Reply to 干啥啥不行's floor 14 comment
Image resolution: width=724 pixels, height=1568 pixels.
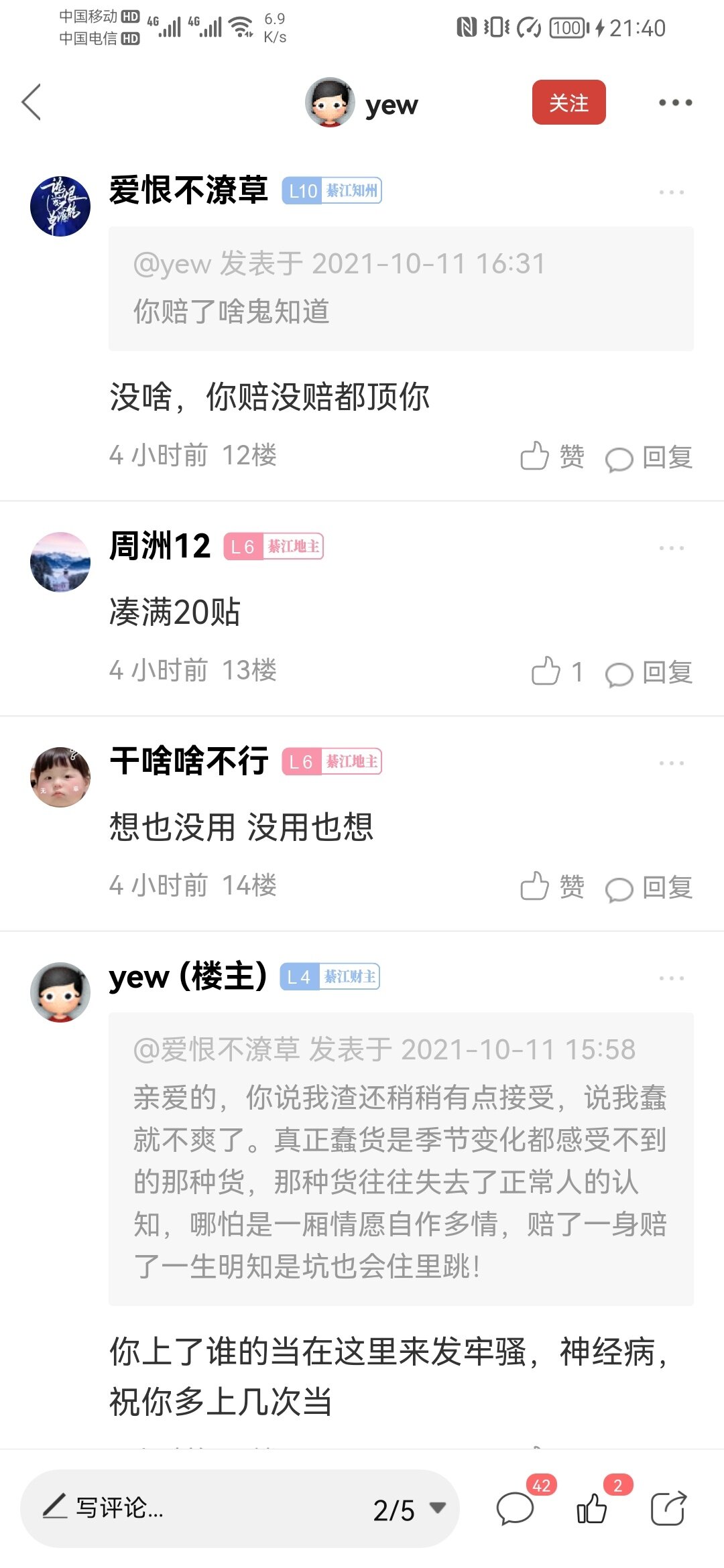(649, 887)
